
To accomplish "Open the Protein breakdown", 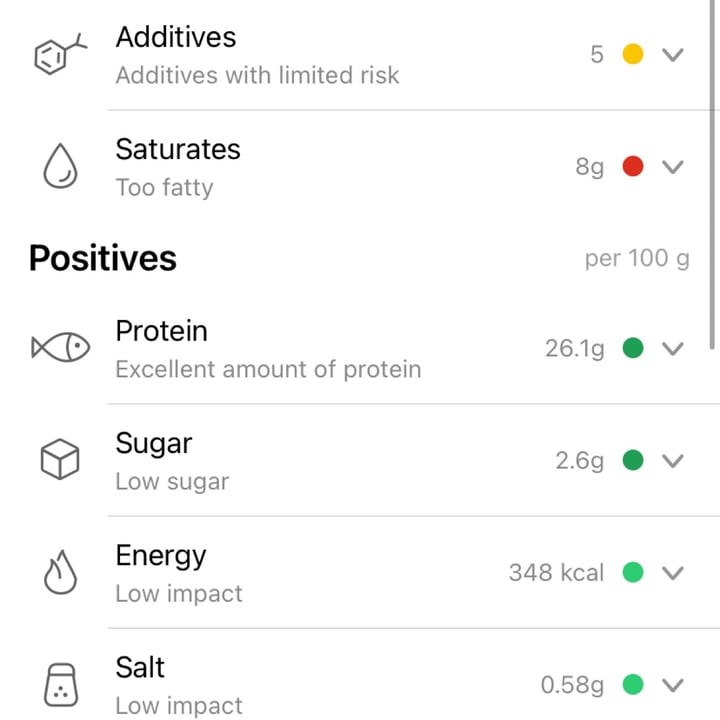I will click(x=673, y=348).
